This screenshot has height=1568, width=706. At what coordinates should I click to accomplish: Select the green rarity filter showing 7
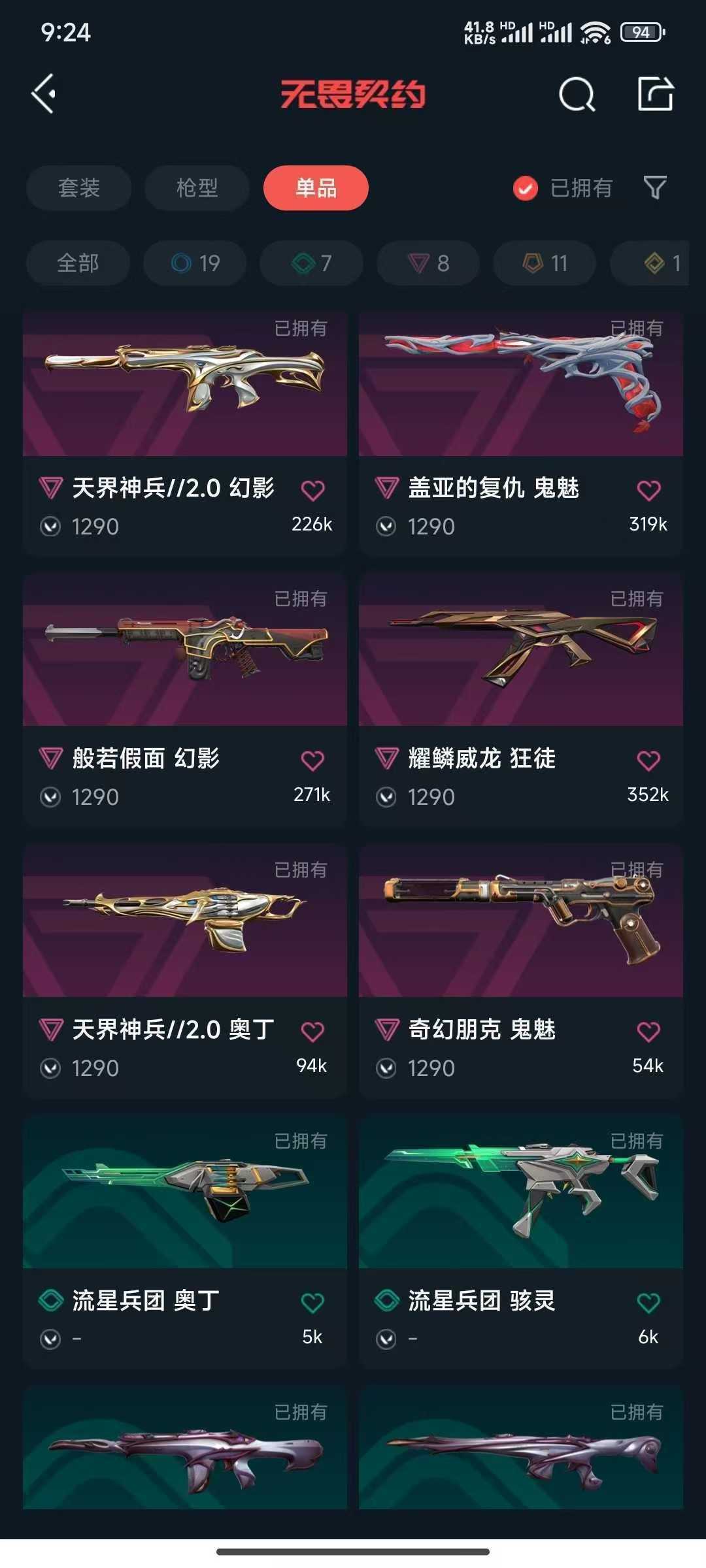(311, 263)
